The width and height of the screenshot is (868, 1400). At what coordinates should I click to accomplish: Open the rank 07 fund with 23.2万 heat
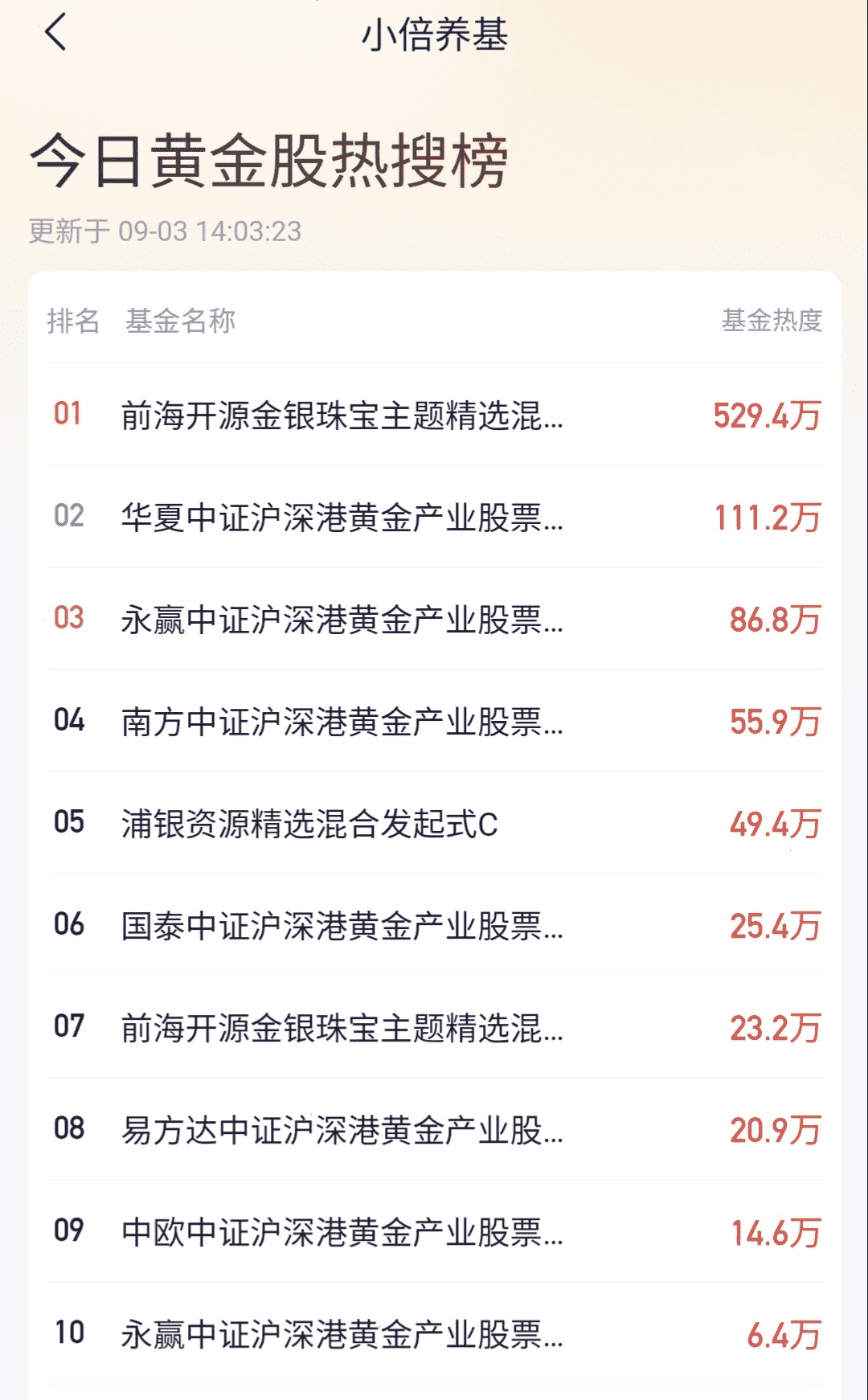(434, 1027)
